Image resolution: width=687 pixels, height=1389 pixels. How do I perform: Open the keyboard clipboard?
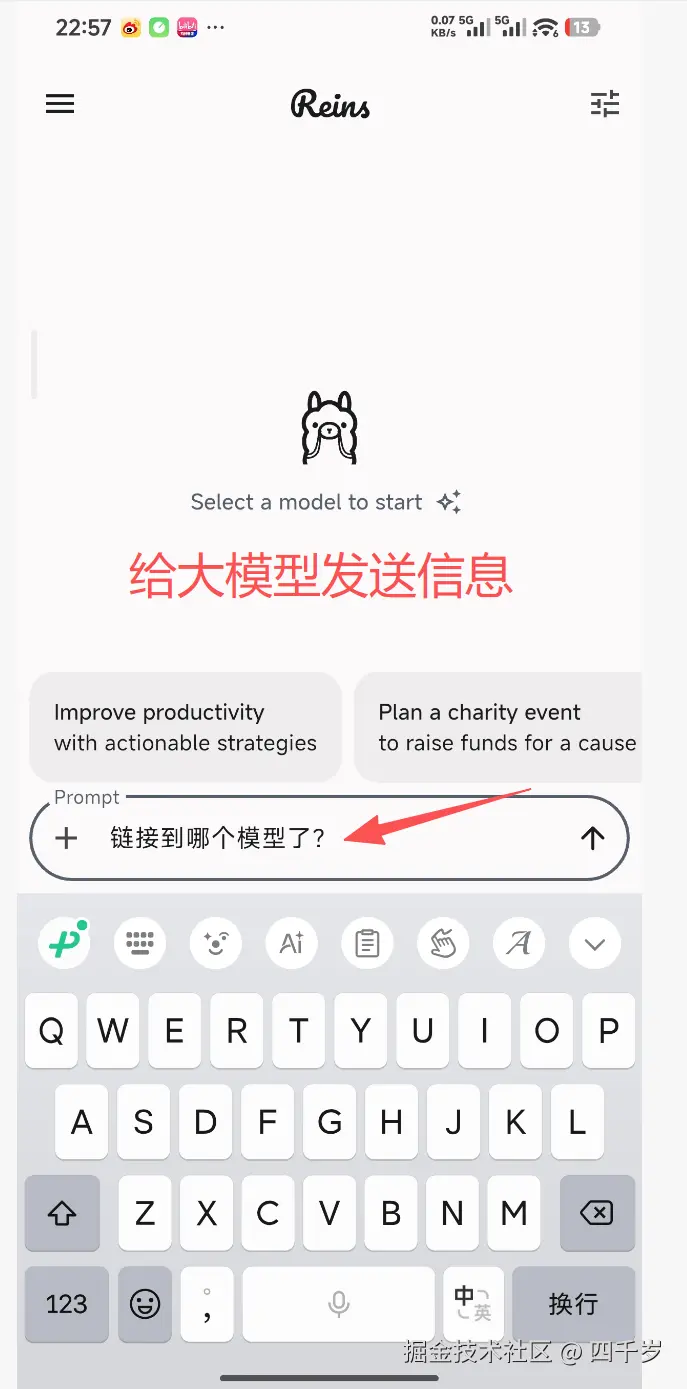pos(368,942)
